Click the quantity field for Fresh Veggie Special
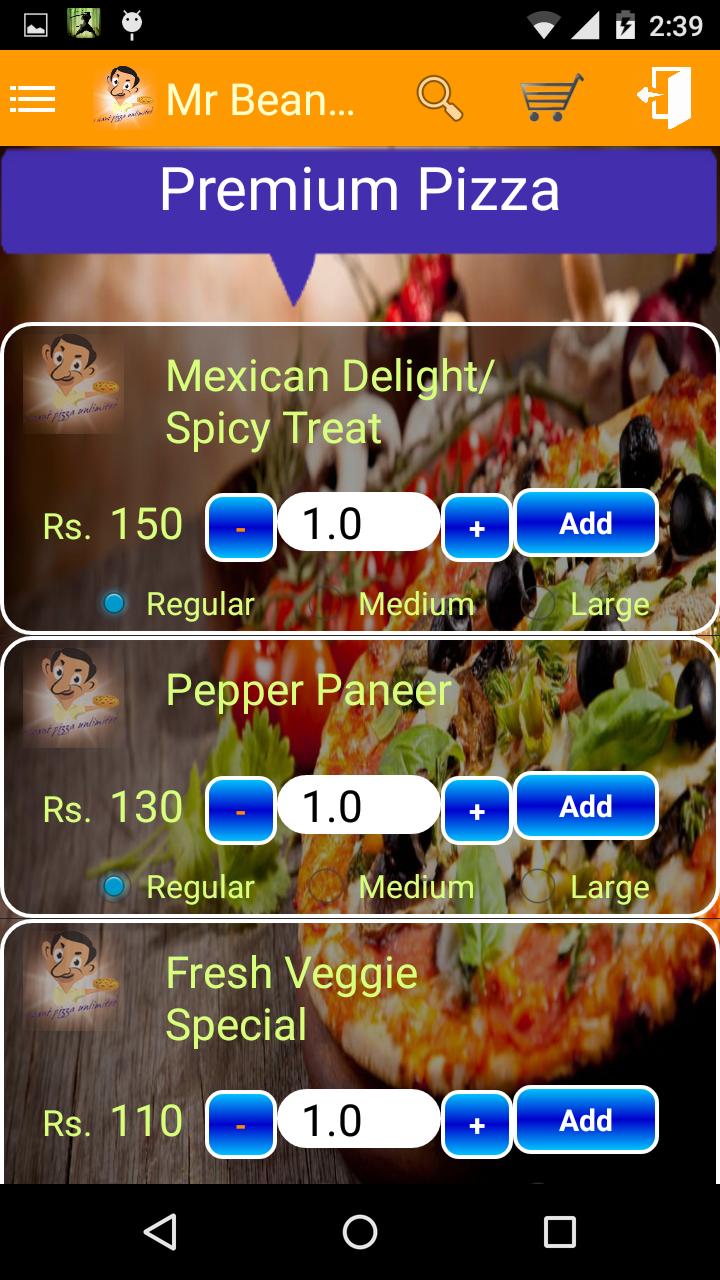720x1280 pixels. pos(358,1120)
